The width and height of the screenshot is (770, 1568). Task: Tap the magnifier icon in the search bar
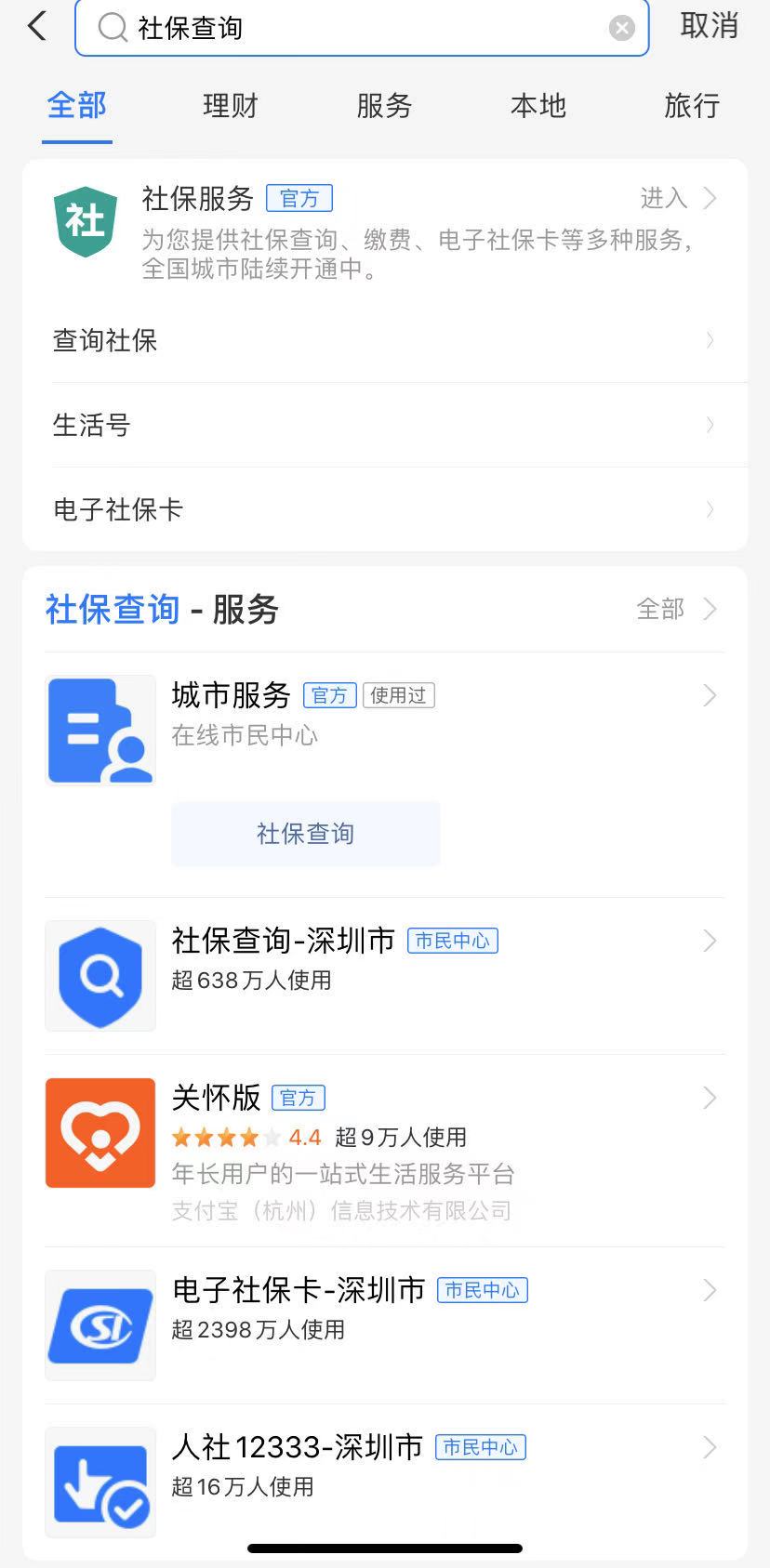click(112, 27)
